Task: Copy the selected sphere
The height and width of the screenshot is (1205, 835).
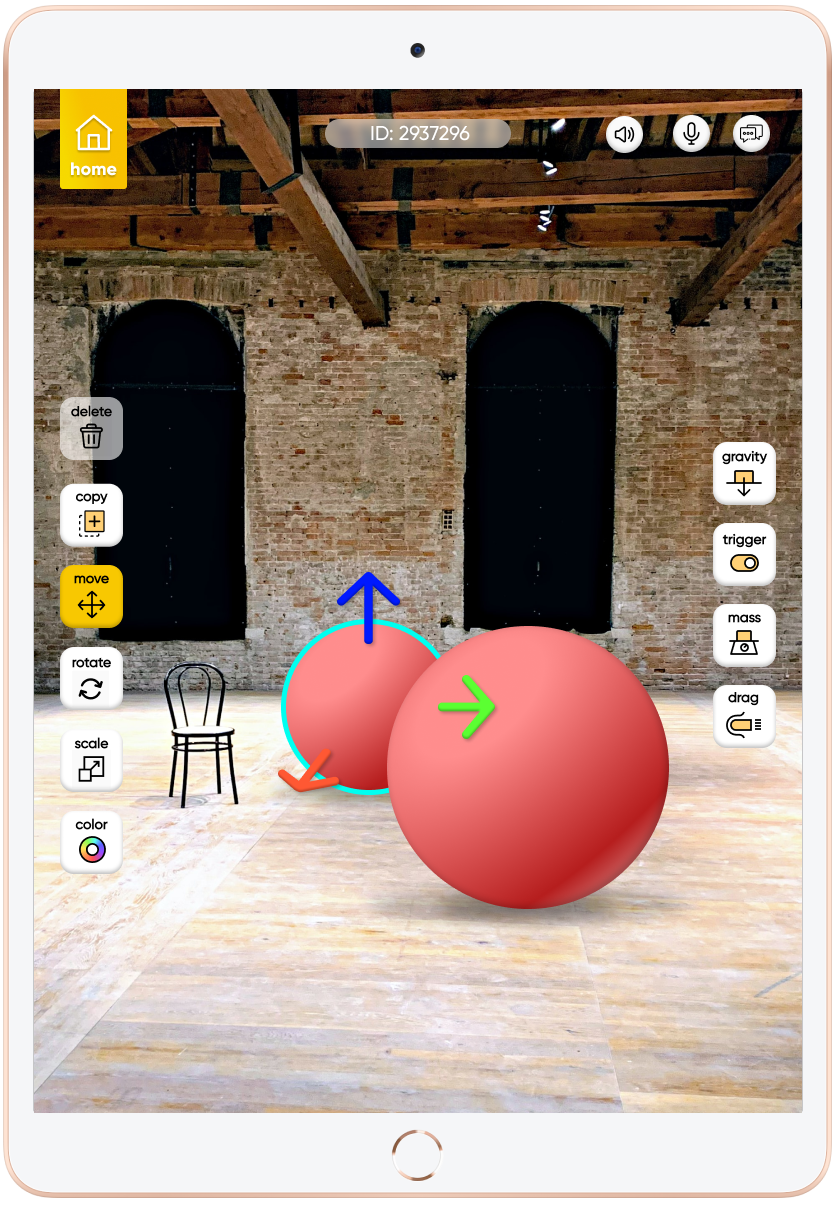Action: (91, 514)
